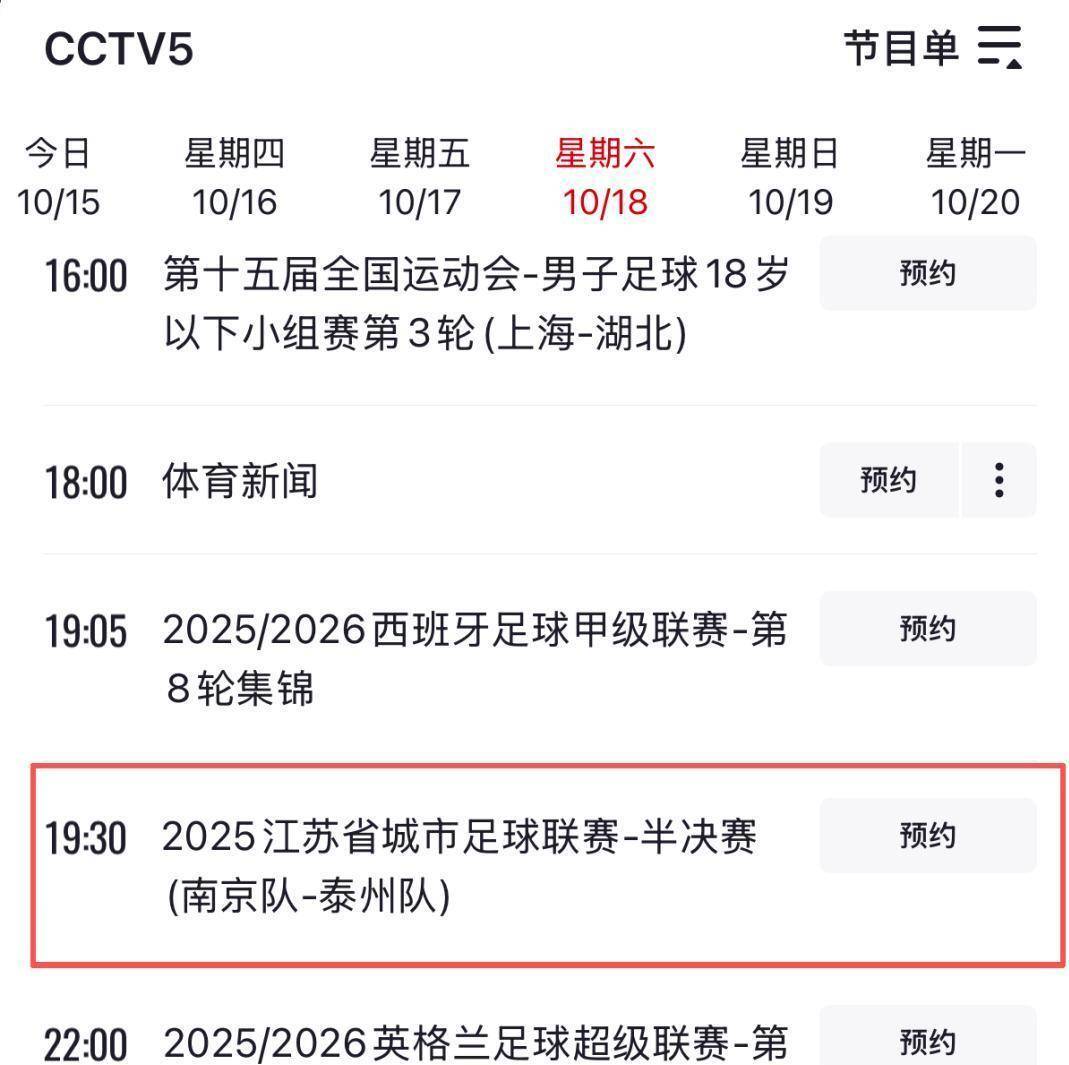The height and width of the screenshot is (1065, 1069).
Task: Reserve the 19:30 江苏省城市足球联赛 semifinal
Action: pyautogui.click(x=927, y=835)
